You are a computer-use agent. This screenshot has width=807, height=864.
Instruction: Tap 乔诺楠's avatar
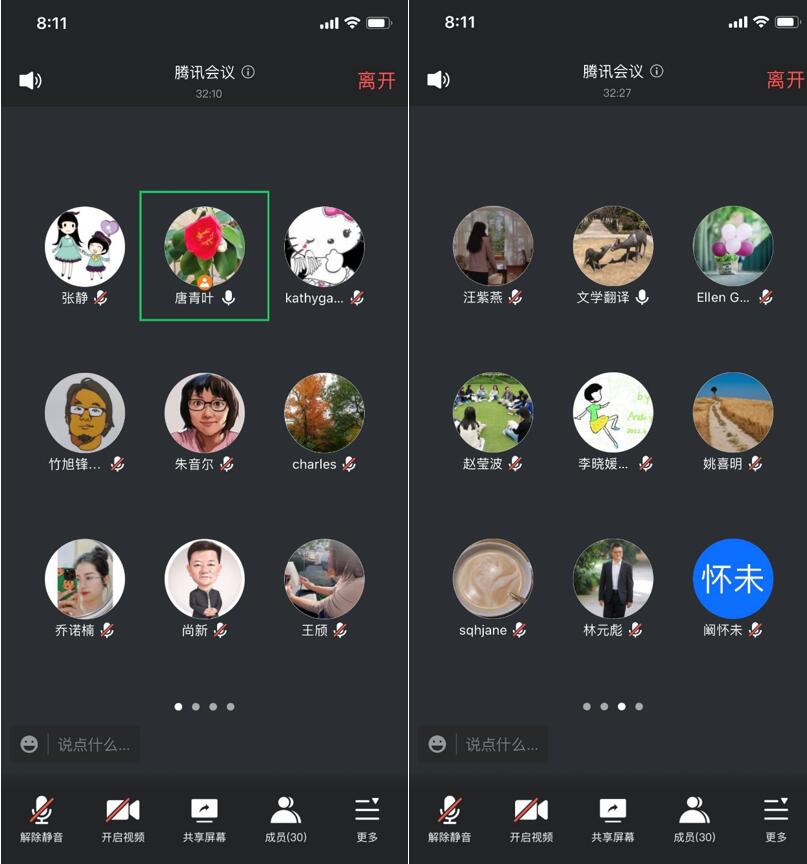tap(85, 579)
